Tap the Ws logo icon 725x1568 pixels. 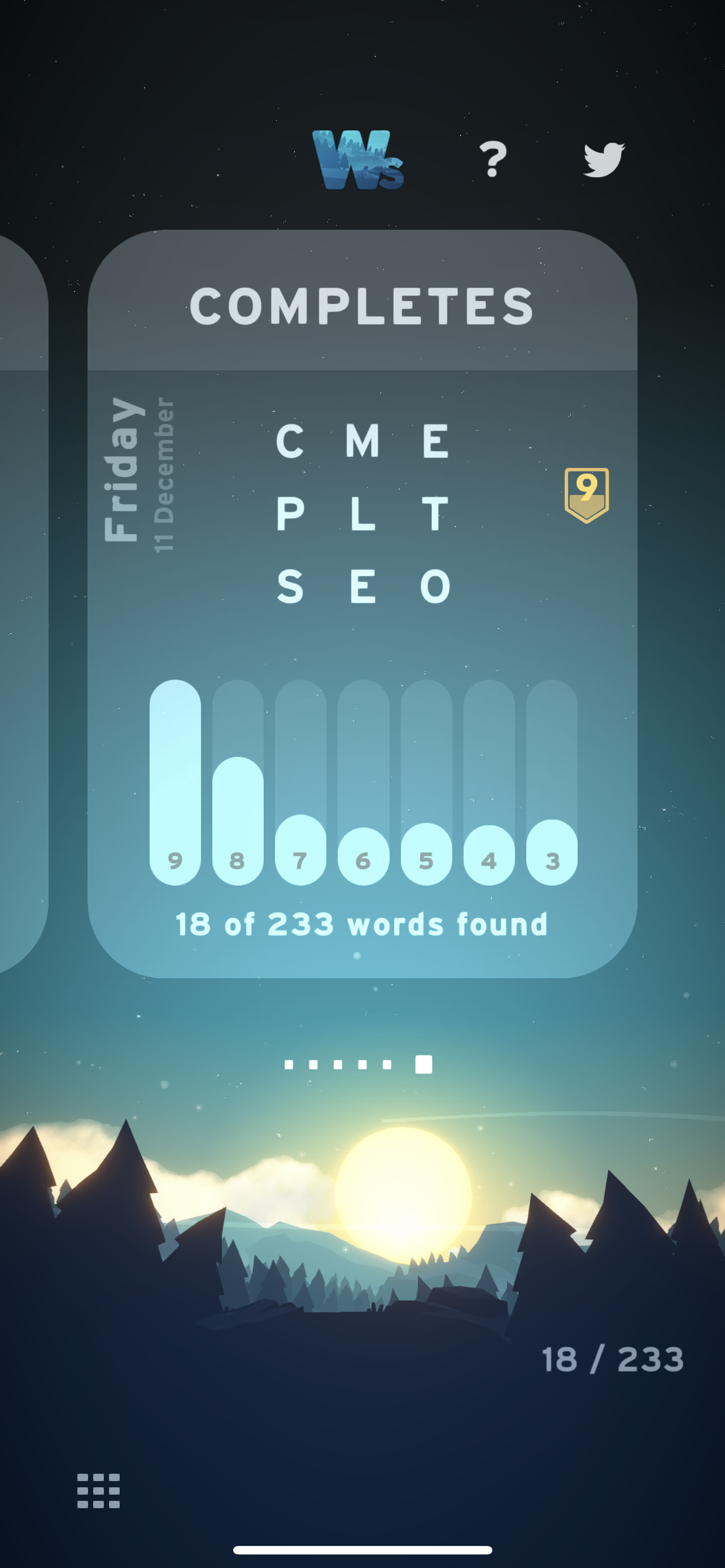(x=357, y=160)
